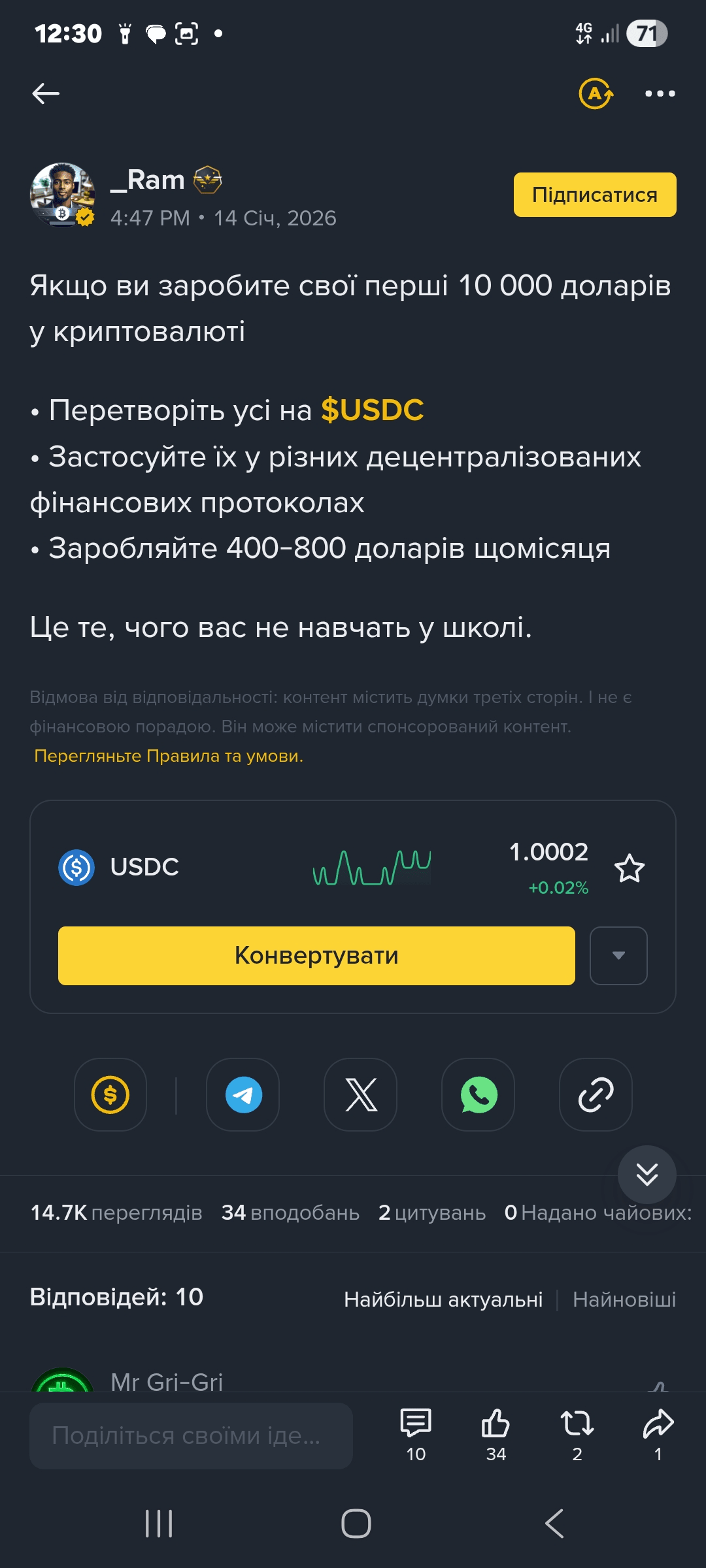Image resolution: width=706 pixels, height=1568 pixels.
Task: Follow _Ram with the Підписатися button
Action: (594, 195)
